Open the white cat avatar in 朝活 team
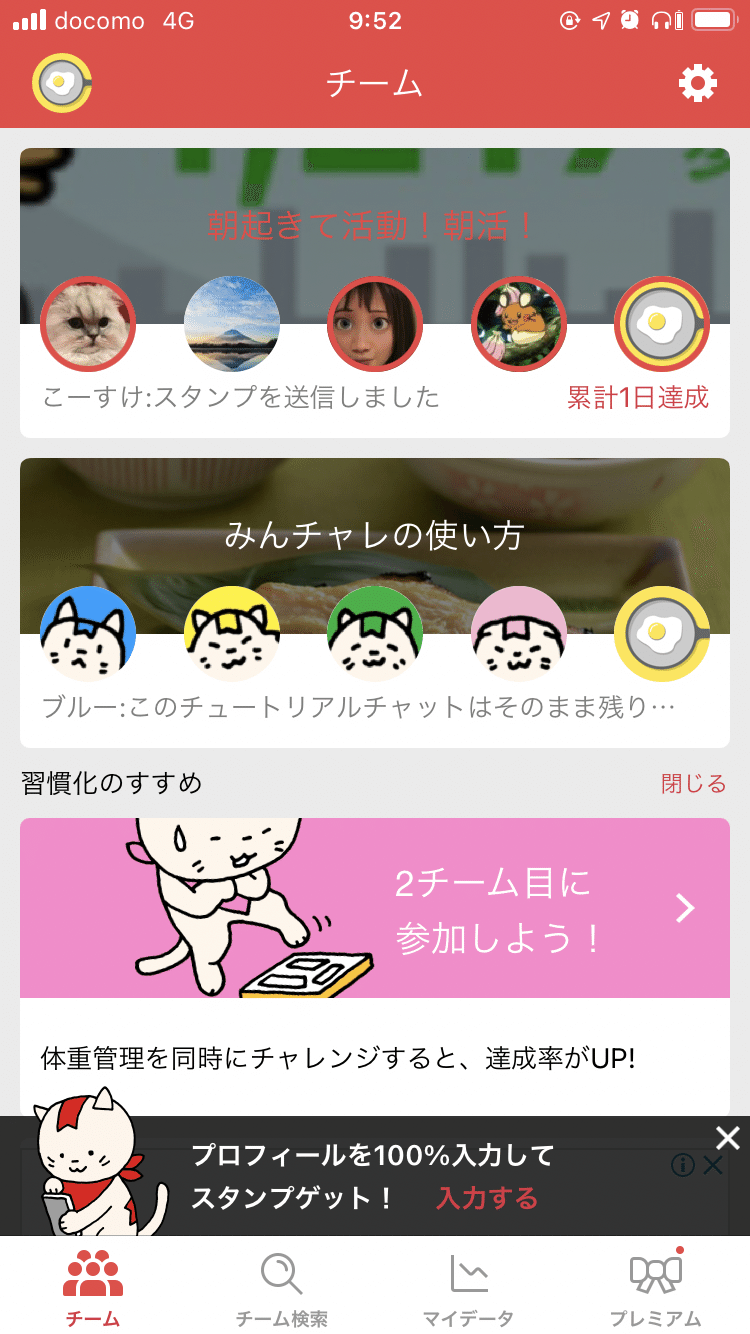 [x=88, y=324]
